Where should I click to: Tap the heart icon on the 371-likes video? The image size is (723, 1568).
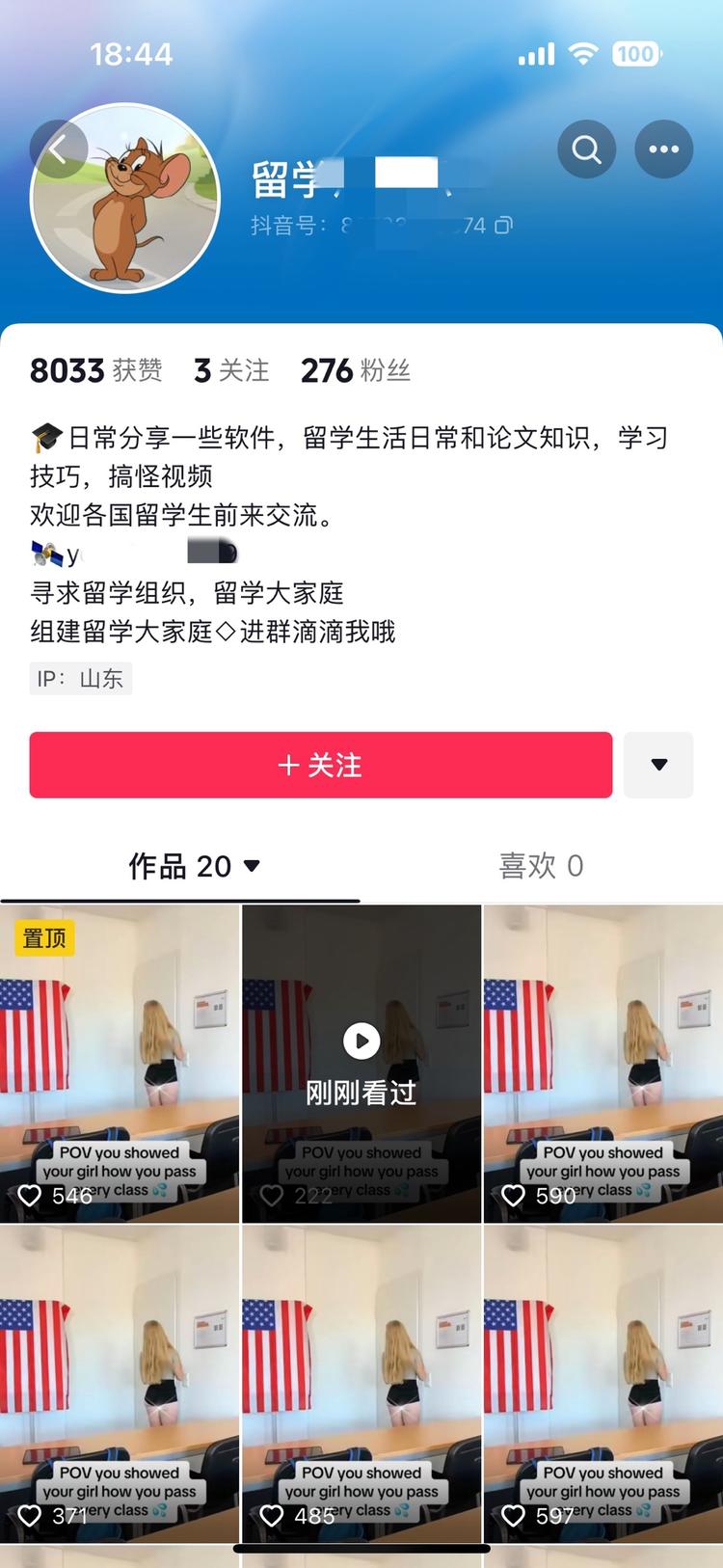point(31,1516)
